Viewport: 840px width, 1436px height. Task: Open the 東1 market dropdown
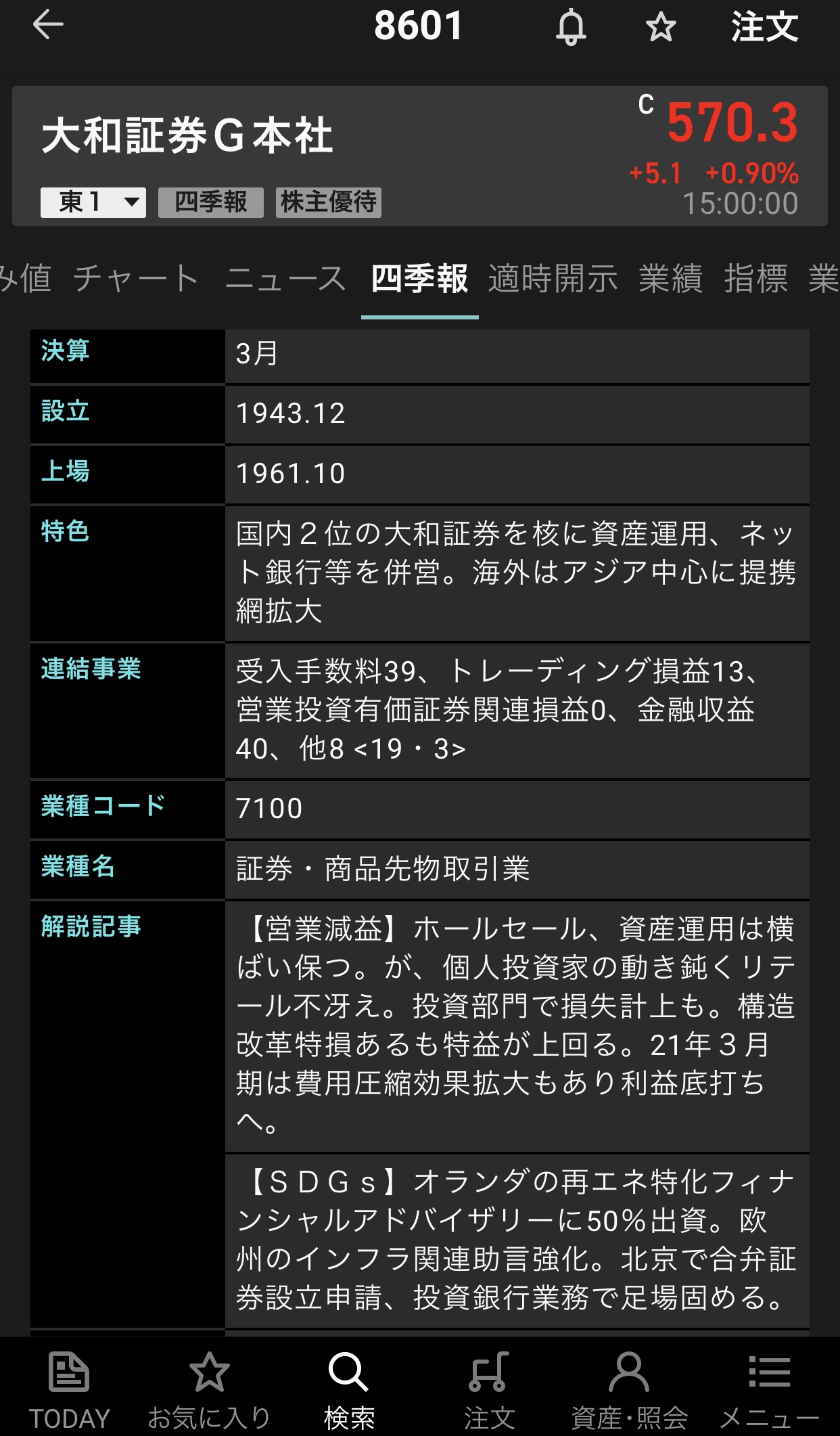93,202
